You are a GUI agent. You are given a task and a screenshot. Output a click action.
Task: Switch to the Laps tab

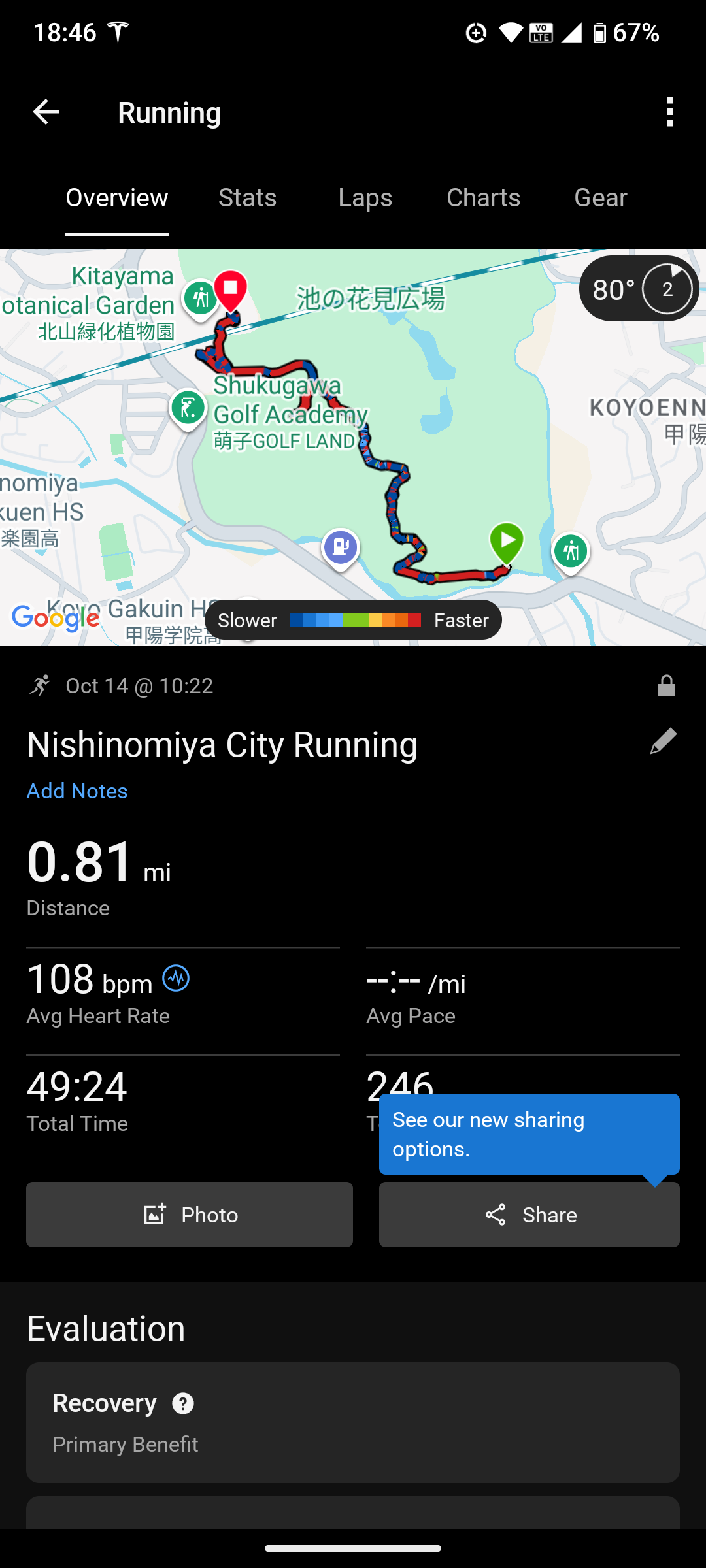point(365,198)
